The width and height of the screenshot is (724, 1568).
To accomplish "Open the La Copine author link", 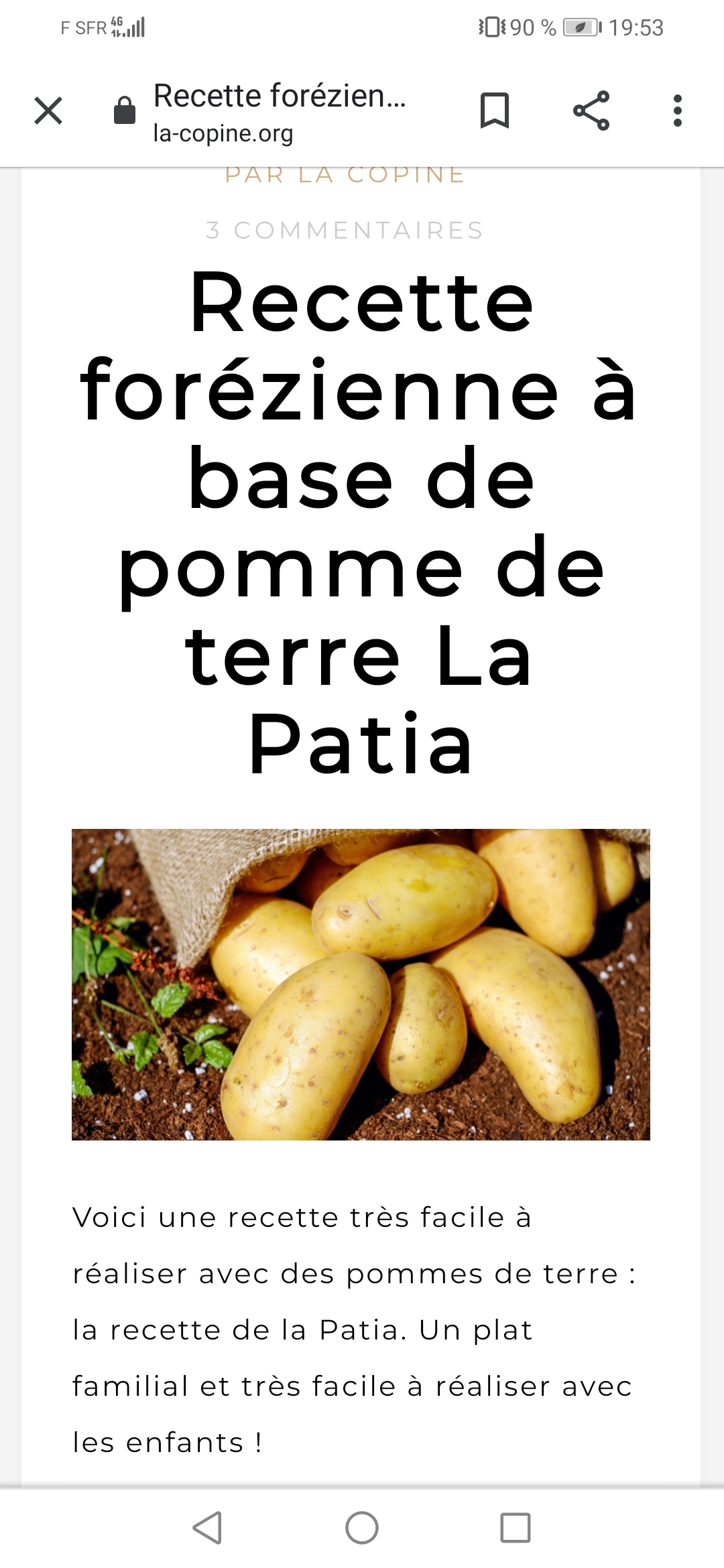I will pos(345,176).
